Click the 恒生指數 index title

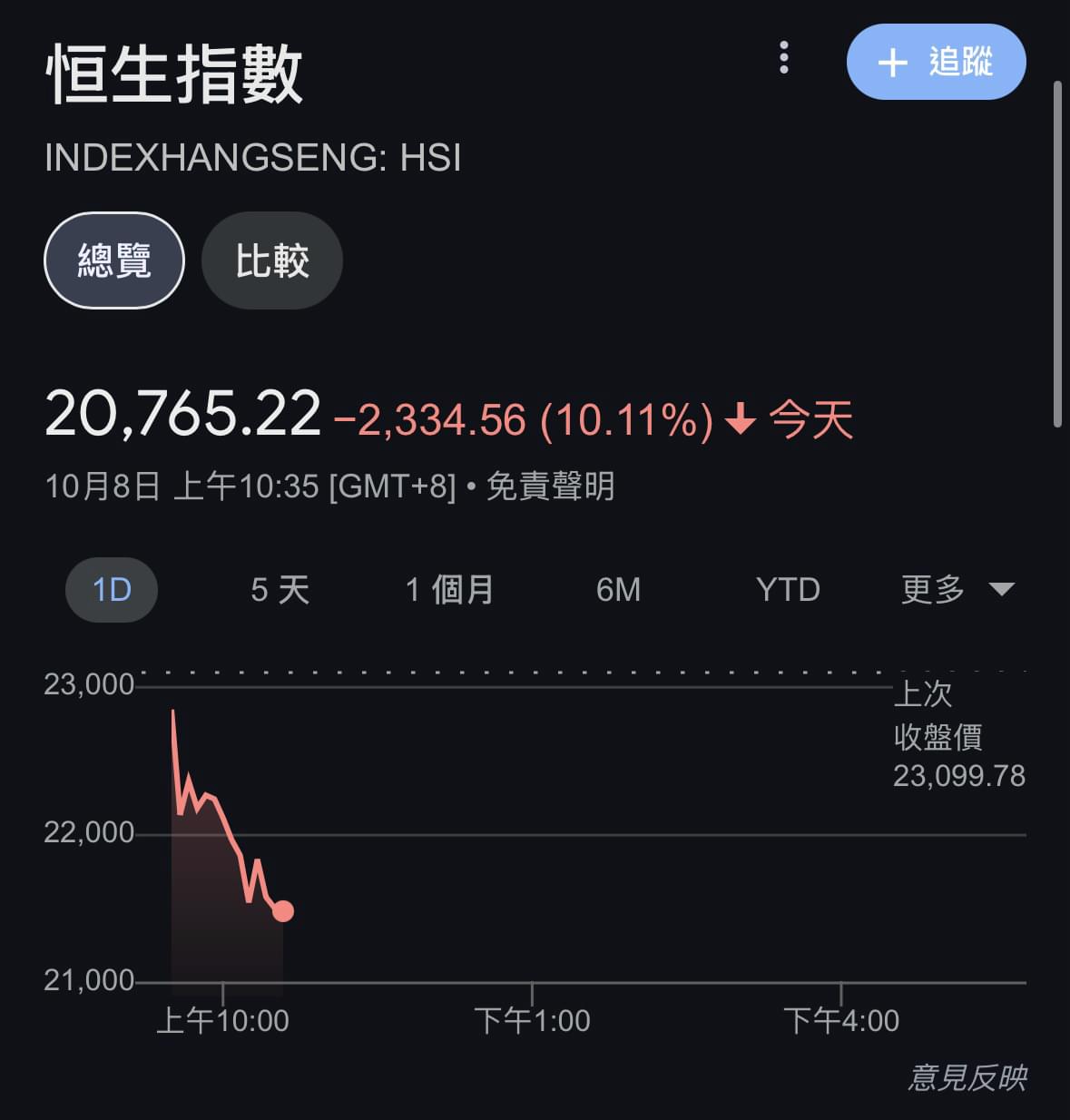coord(175,74)
